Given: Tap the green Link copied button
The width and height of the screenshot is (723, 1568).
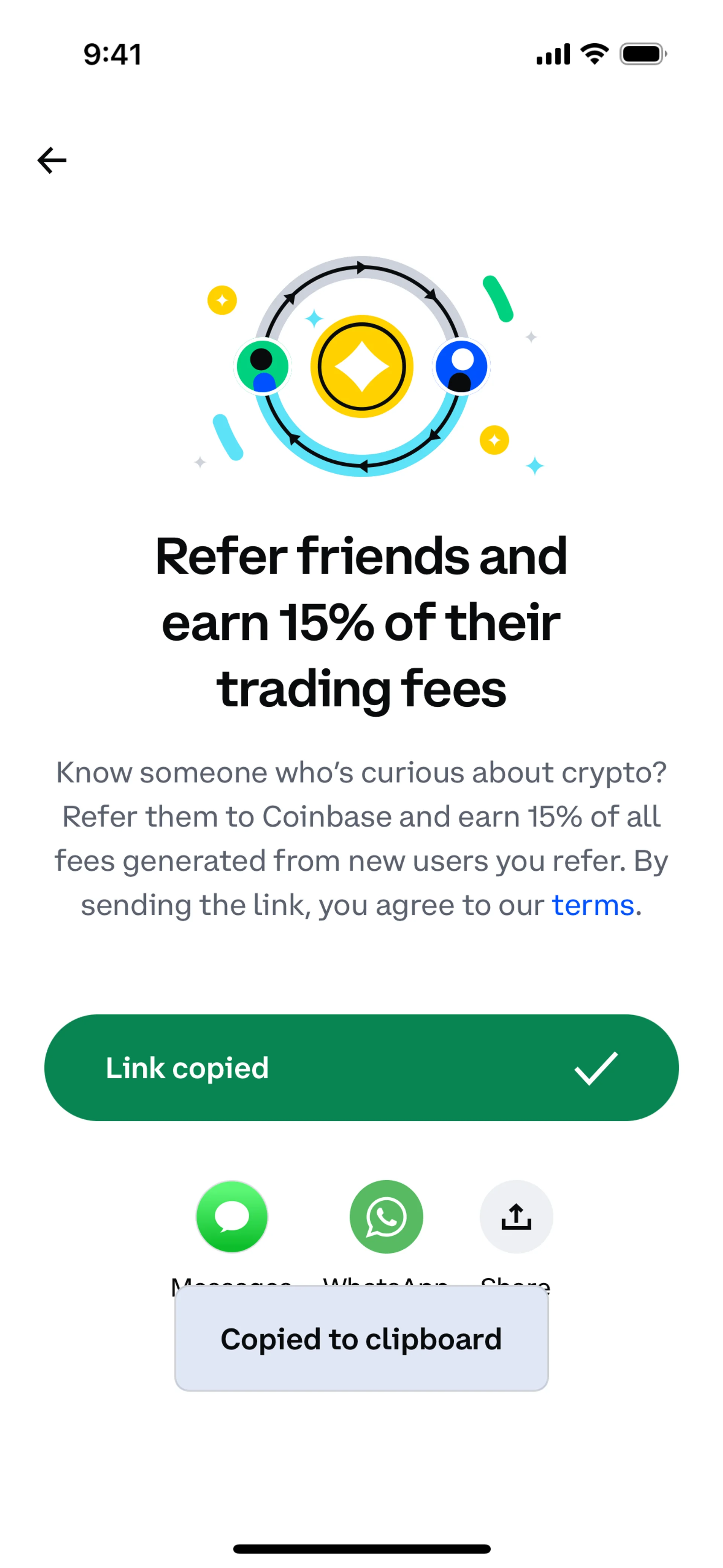Looking at the screenshot, I should pyautogui.click(x=361, y=1067).
